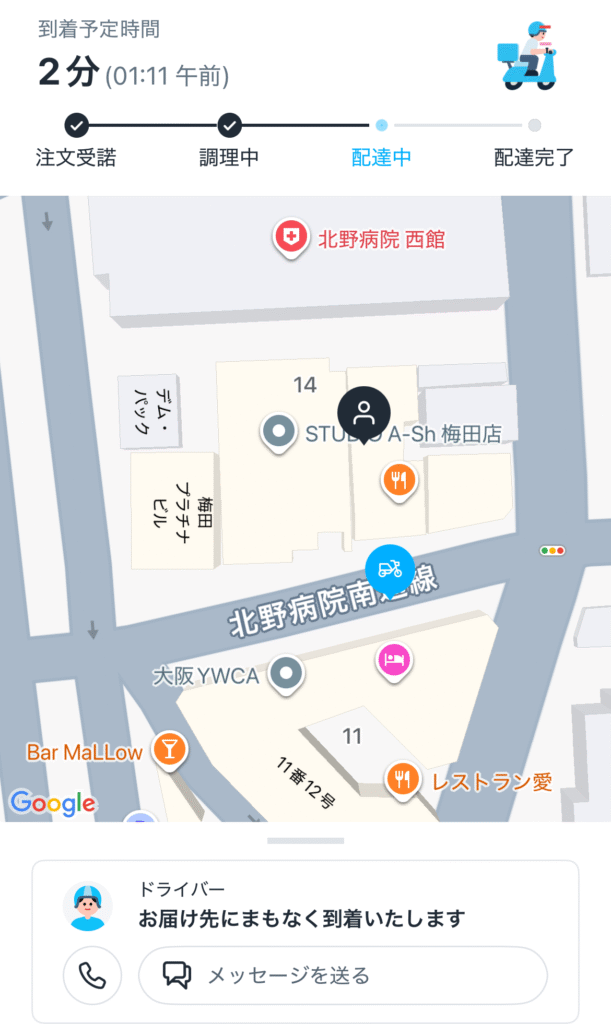The height and width of the screenshot is (1024, 611).
Task: Open メッセージを送る to message the driver
Action: (342, 975)
